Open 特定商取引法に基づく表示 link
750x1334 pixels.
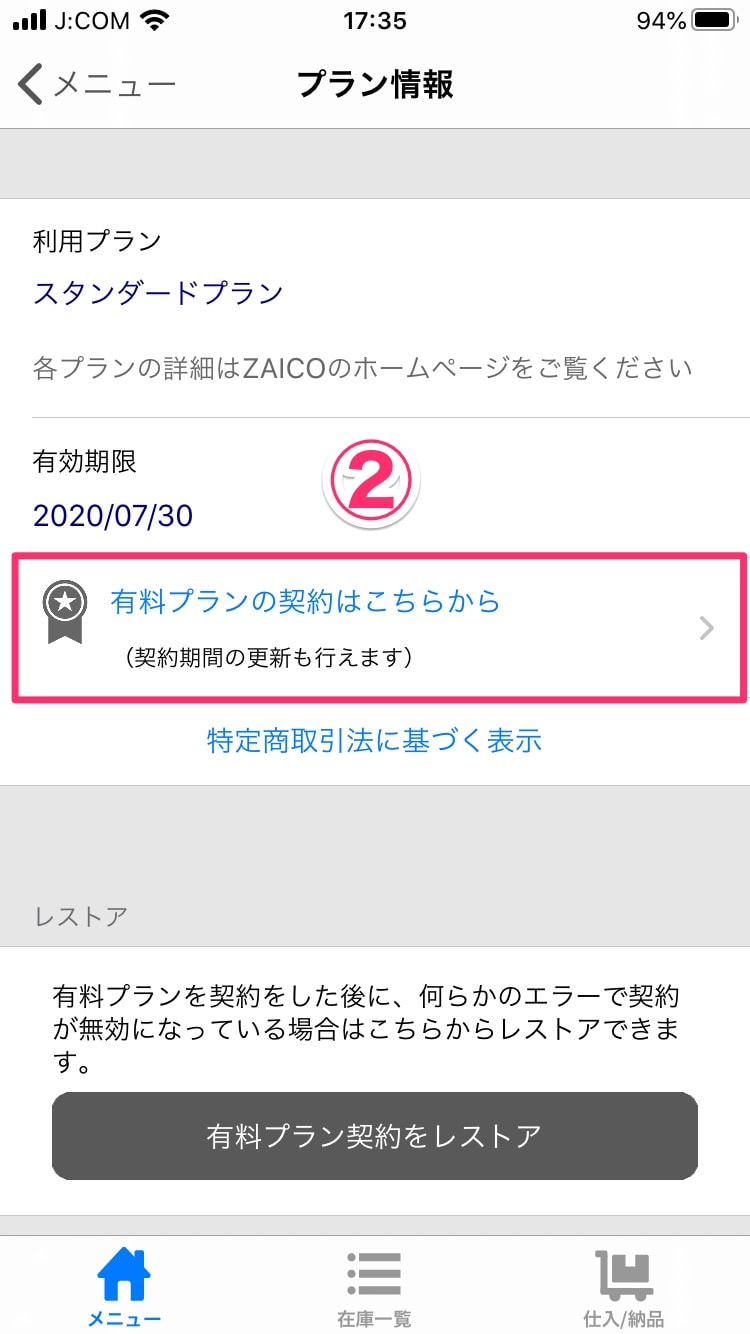[x=374, y=740]
